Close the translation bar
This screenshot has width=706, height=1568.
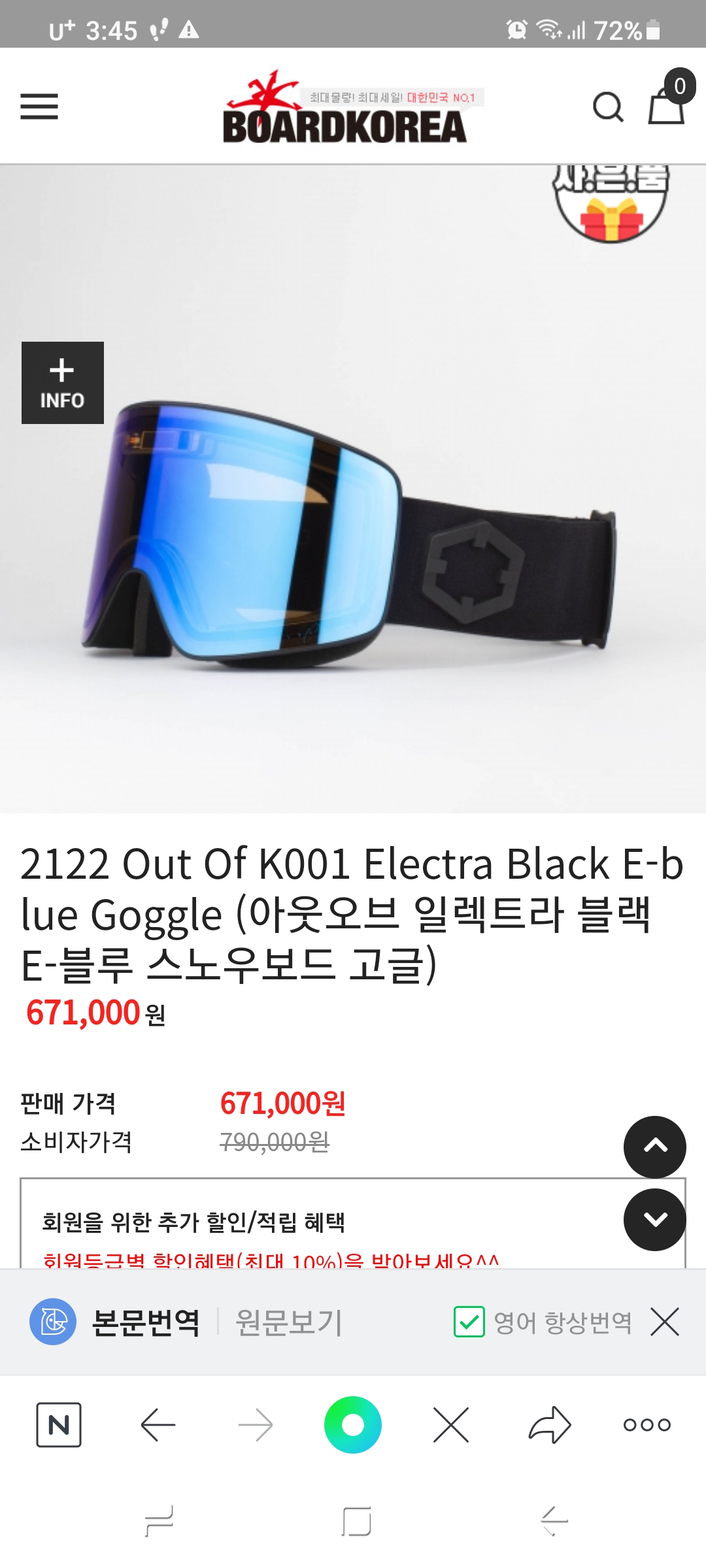(665, 1322)
